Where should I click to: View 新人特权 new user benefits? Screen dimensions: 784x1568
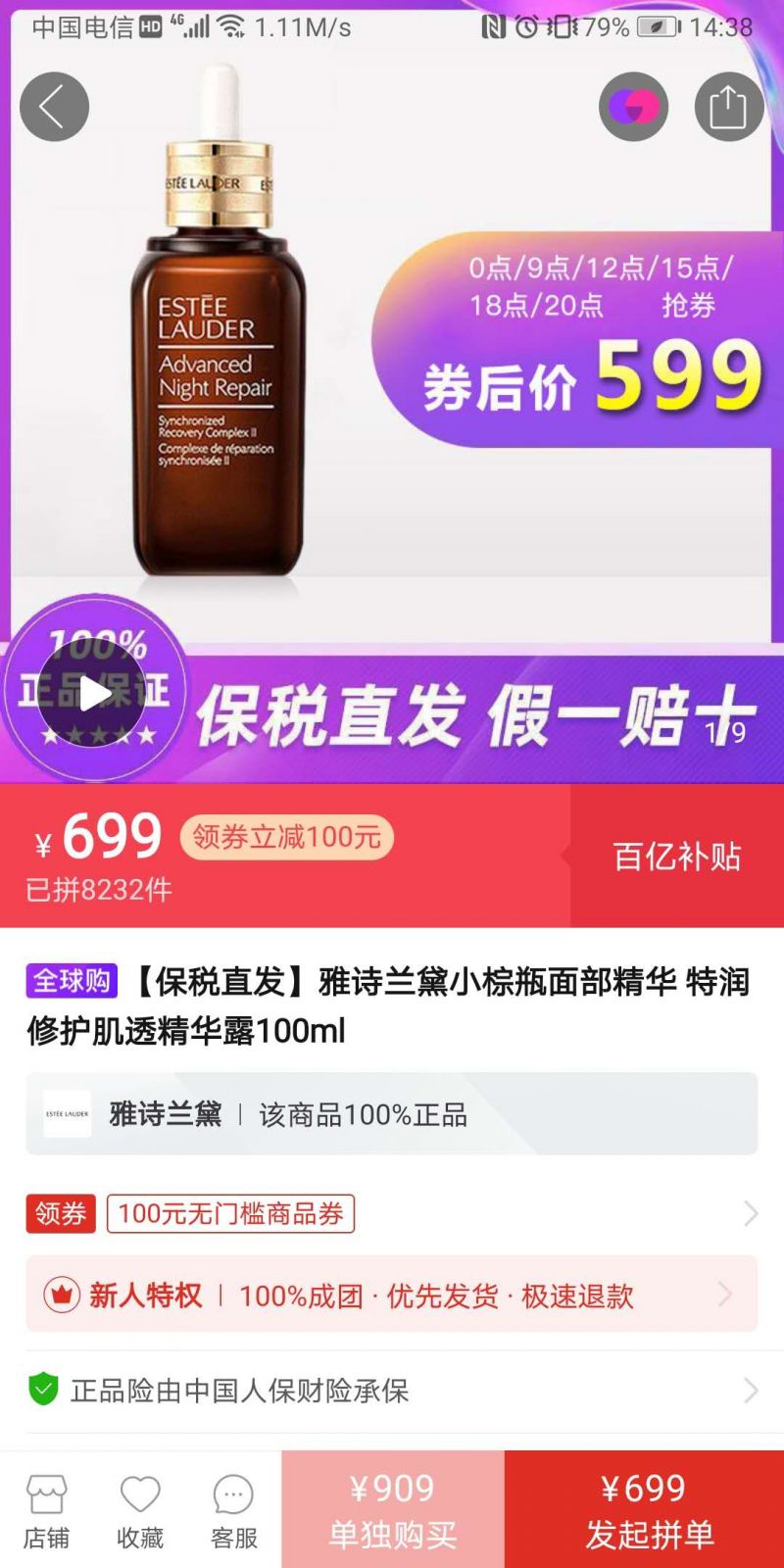pos(391,1295)
